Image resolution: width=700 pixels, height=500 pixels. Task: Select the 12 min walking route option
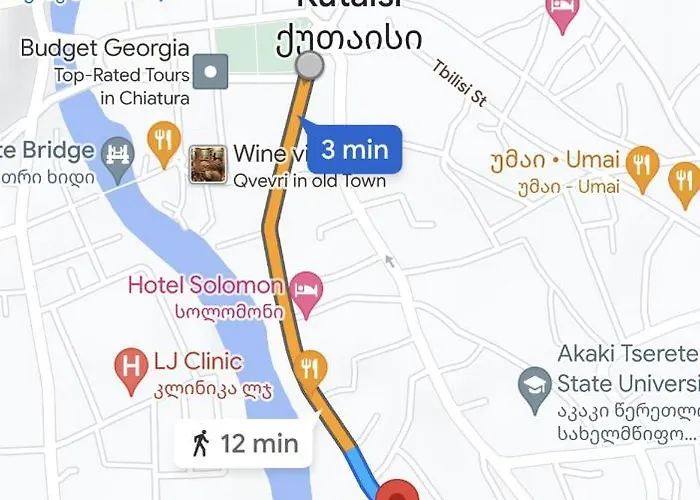point(245,444)
